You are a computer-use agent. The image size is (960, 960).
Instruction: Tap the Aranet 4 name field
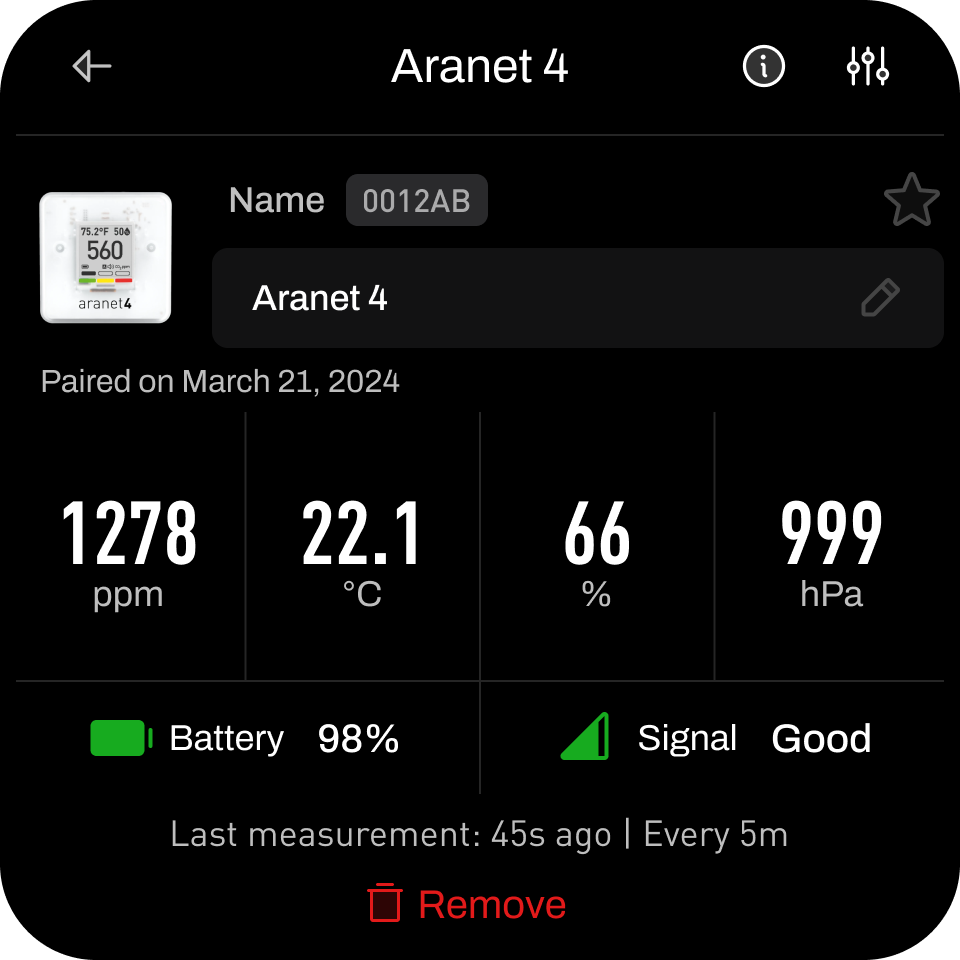point(540,298)
